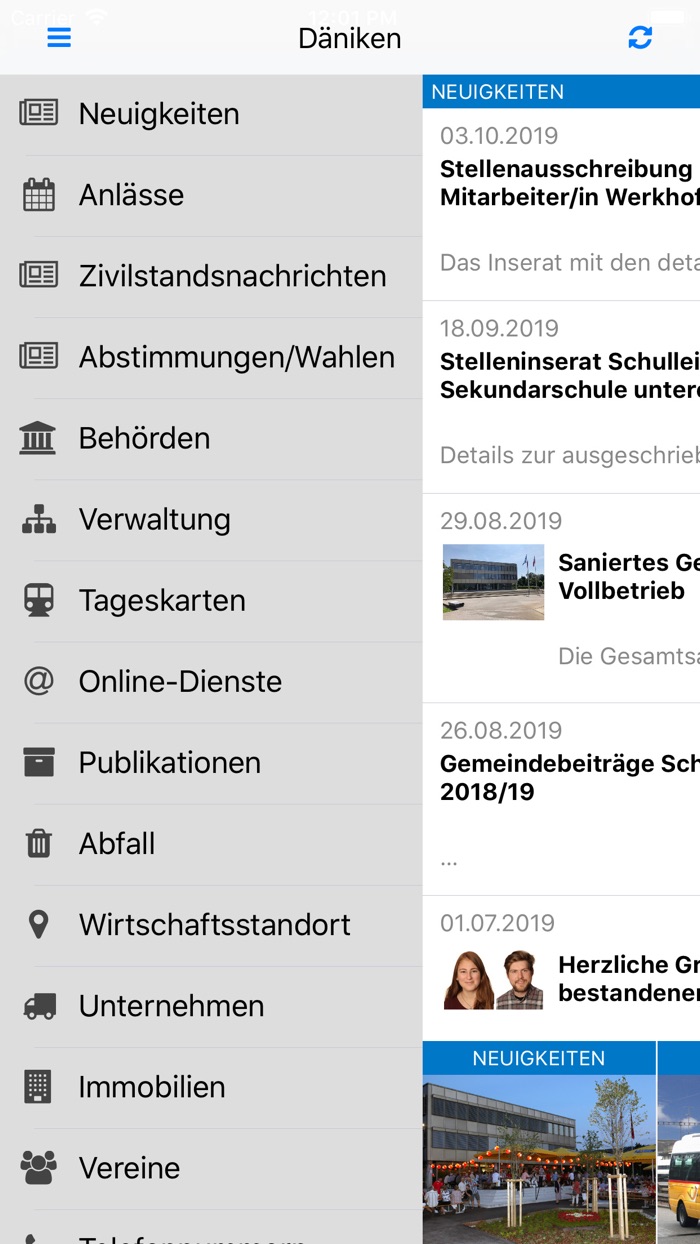Open Publikationen
Viewport: 700px width, 1244px height.
click(x=169, y=762)
